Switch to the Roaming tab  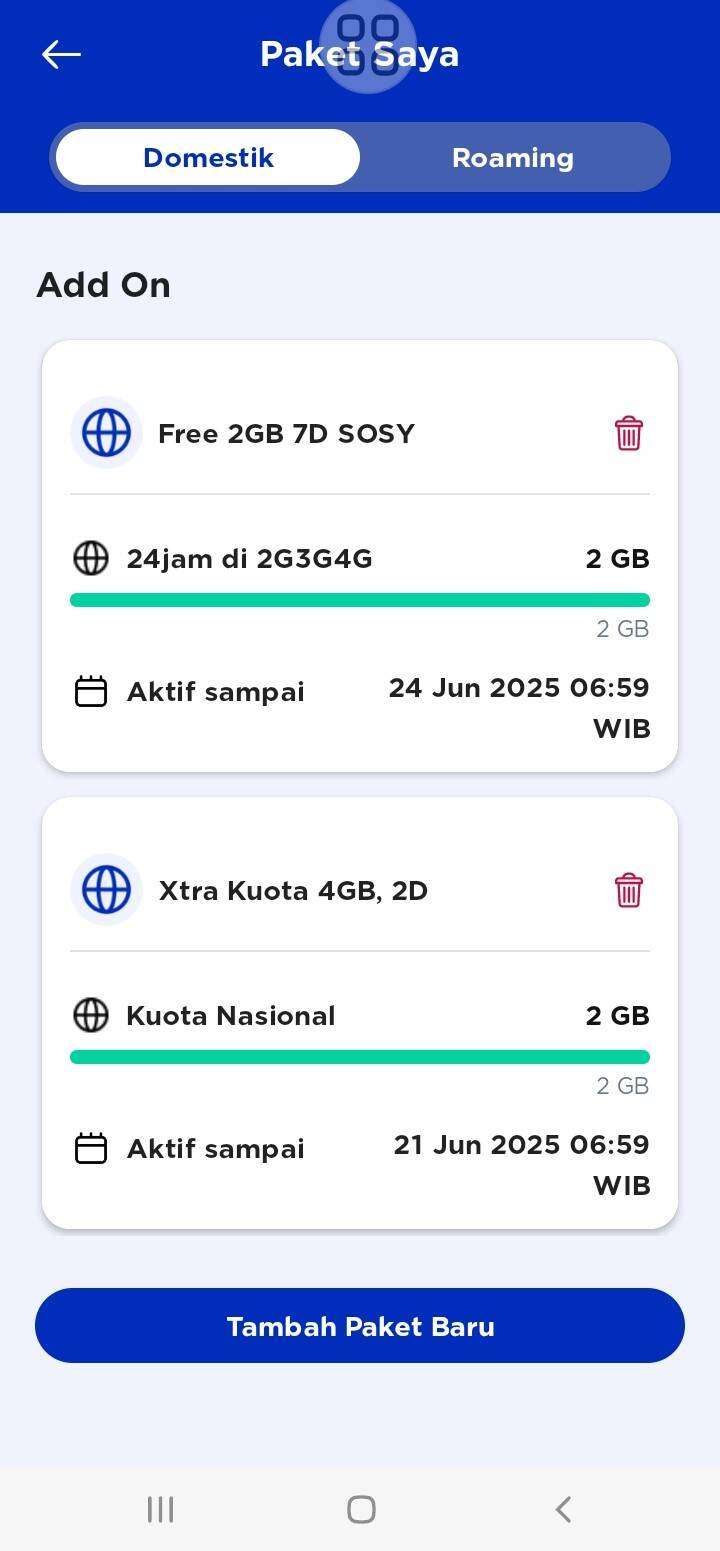(x=513, y=158)
